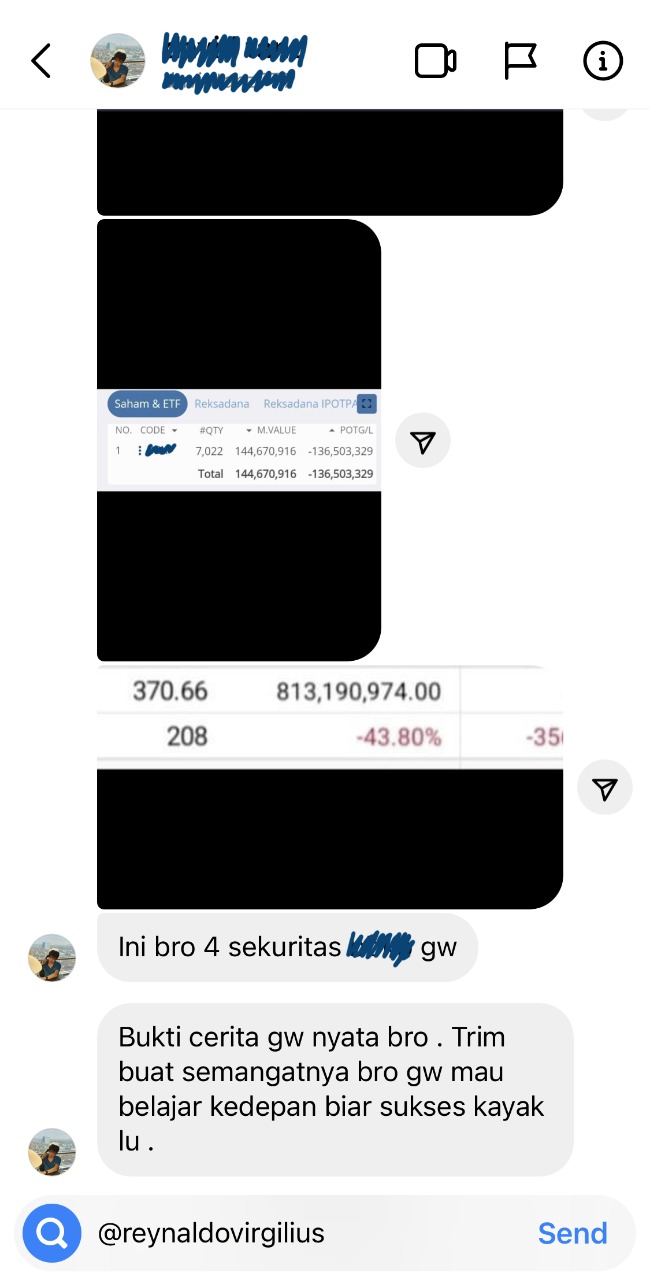Open sender avatar beside "Bukti cerita" message
This screenshot has width=650, height=1280.
pyautogui.click(x=52, y=1150)
